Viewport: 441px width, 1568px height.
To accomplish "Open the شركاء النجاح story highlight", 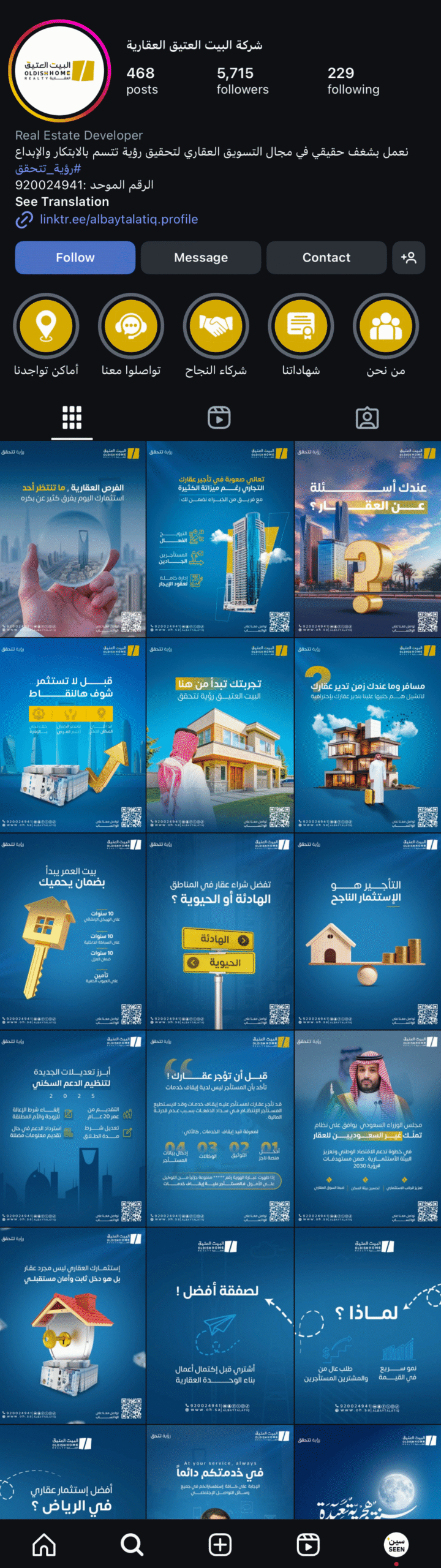I will click(216, 326).
